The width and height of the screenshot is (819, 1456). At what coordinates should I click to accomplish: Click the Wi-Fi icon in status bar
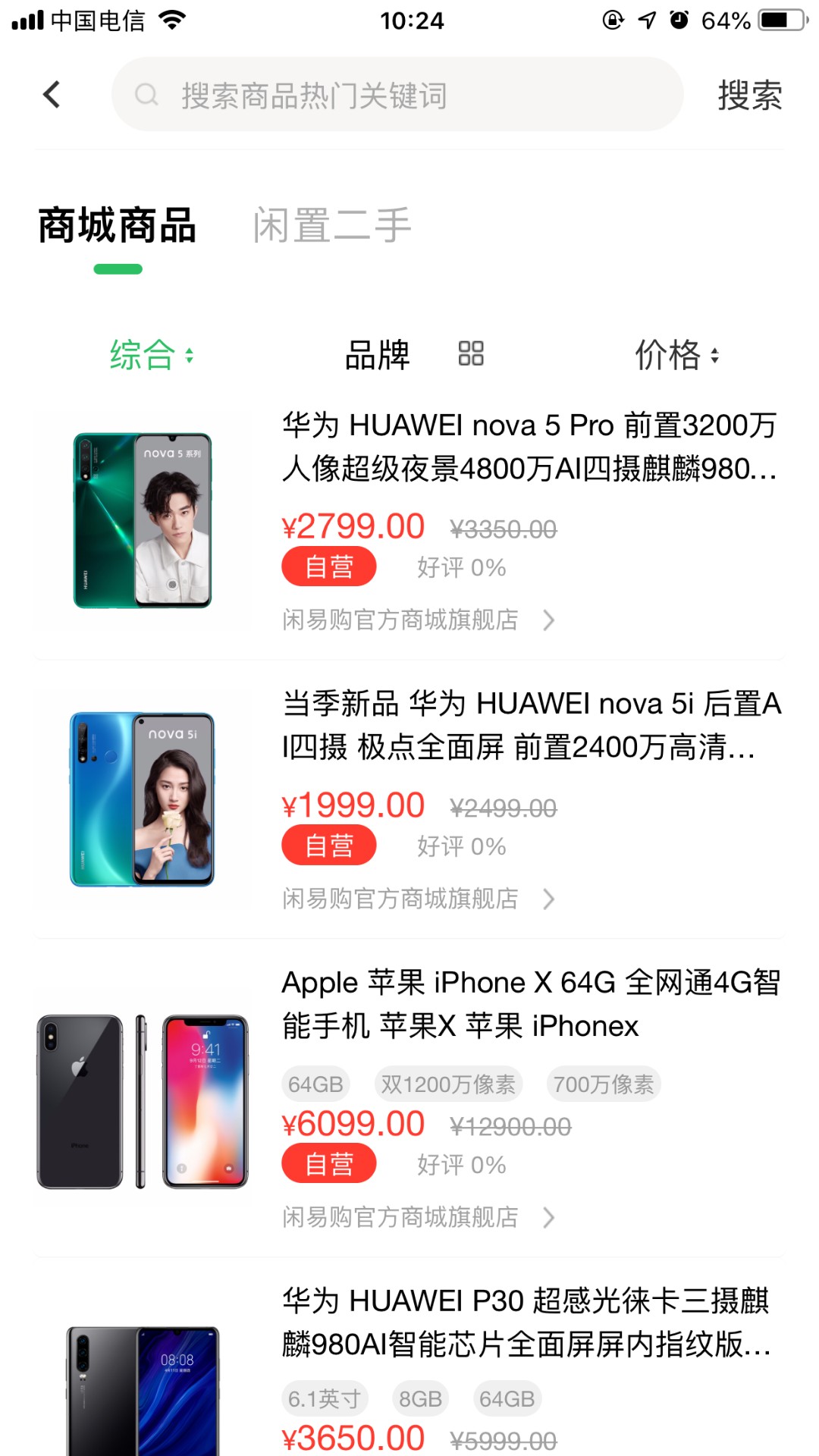[x=171, y=20]
